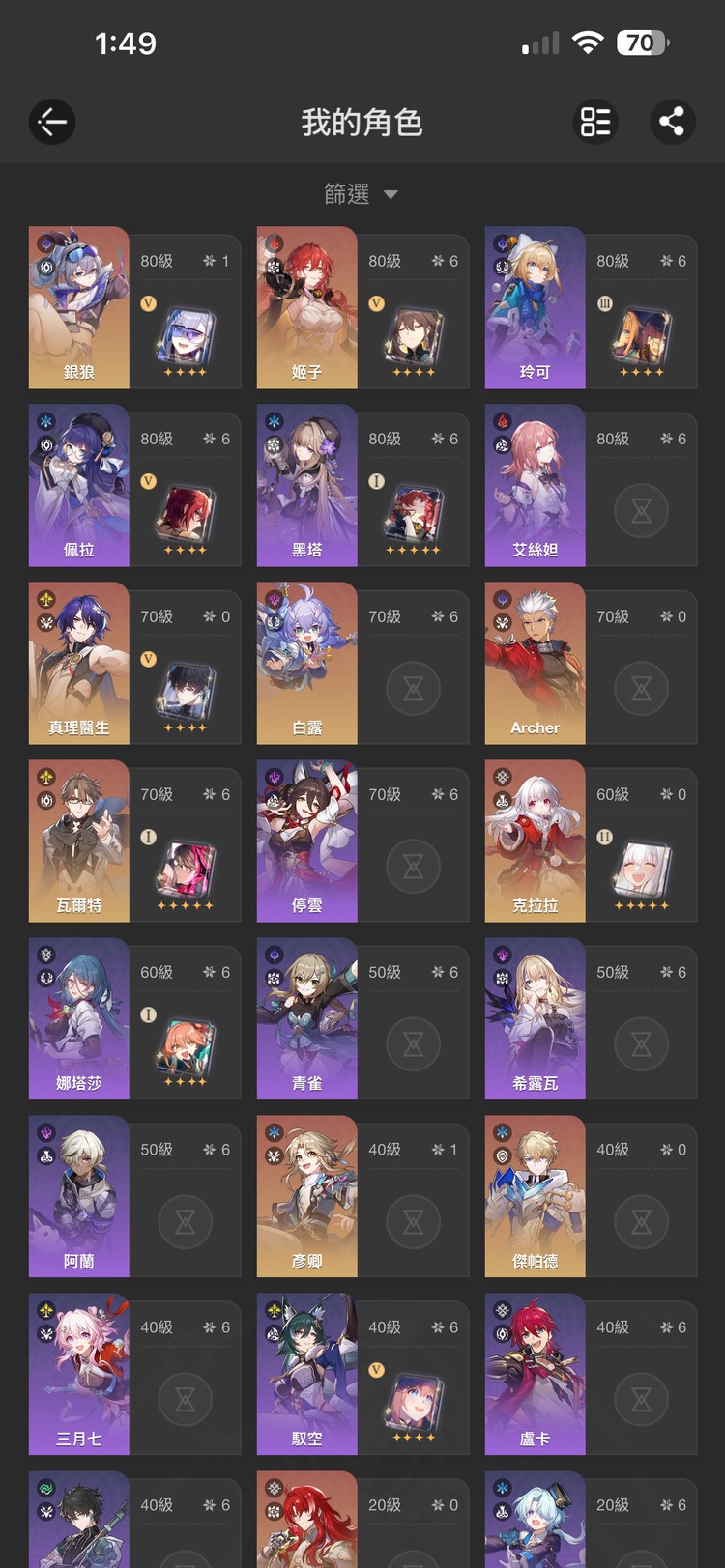Expand the 篩選 filter dropdown
The image size is (725, 1568).
click(362, 194)
